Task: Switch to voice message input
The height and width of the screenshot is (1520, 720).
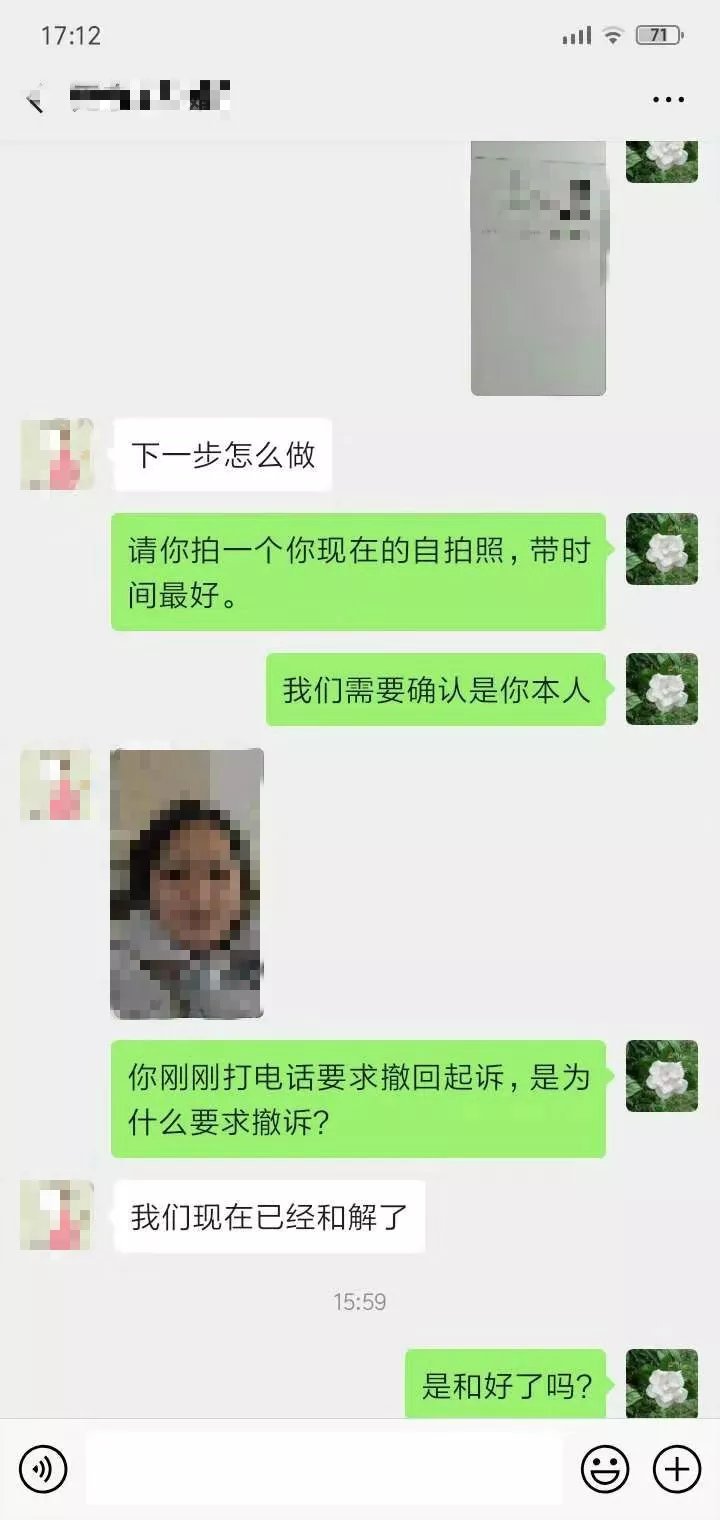Action: (x=43, y=1469)
